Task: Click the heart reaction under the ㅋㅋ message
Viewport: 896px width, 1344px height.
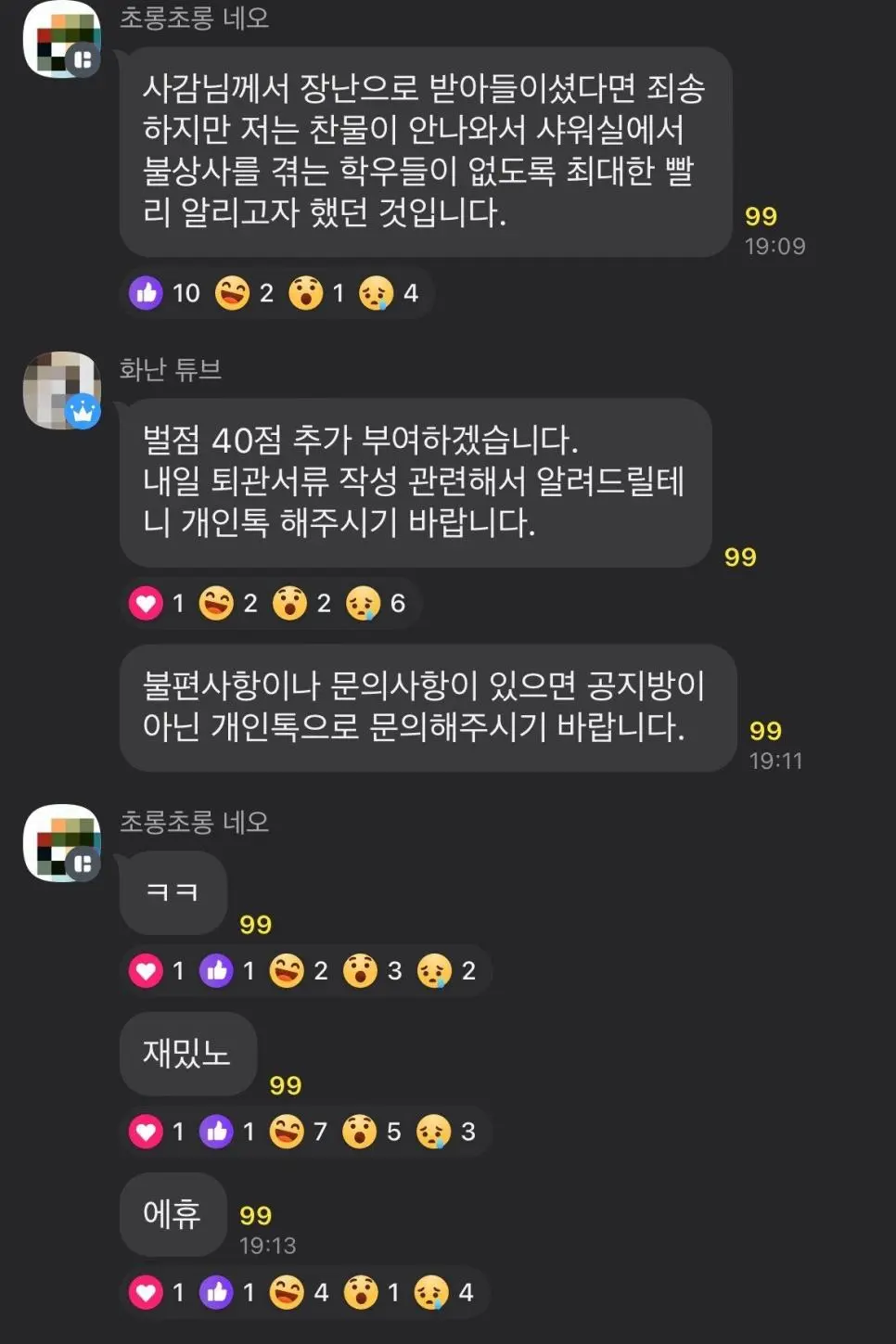Action: (146, 969)
